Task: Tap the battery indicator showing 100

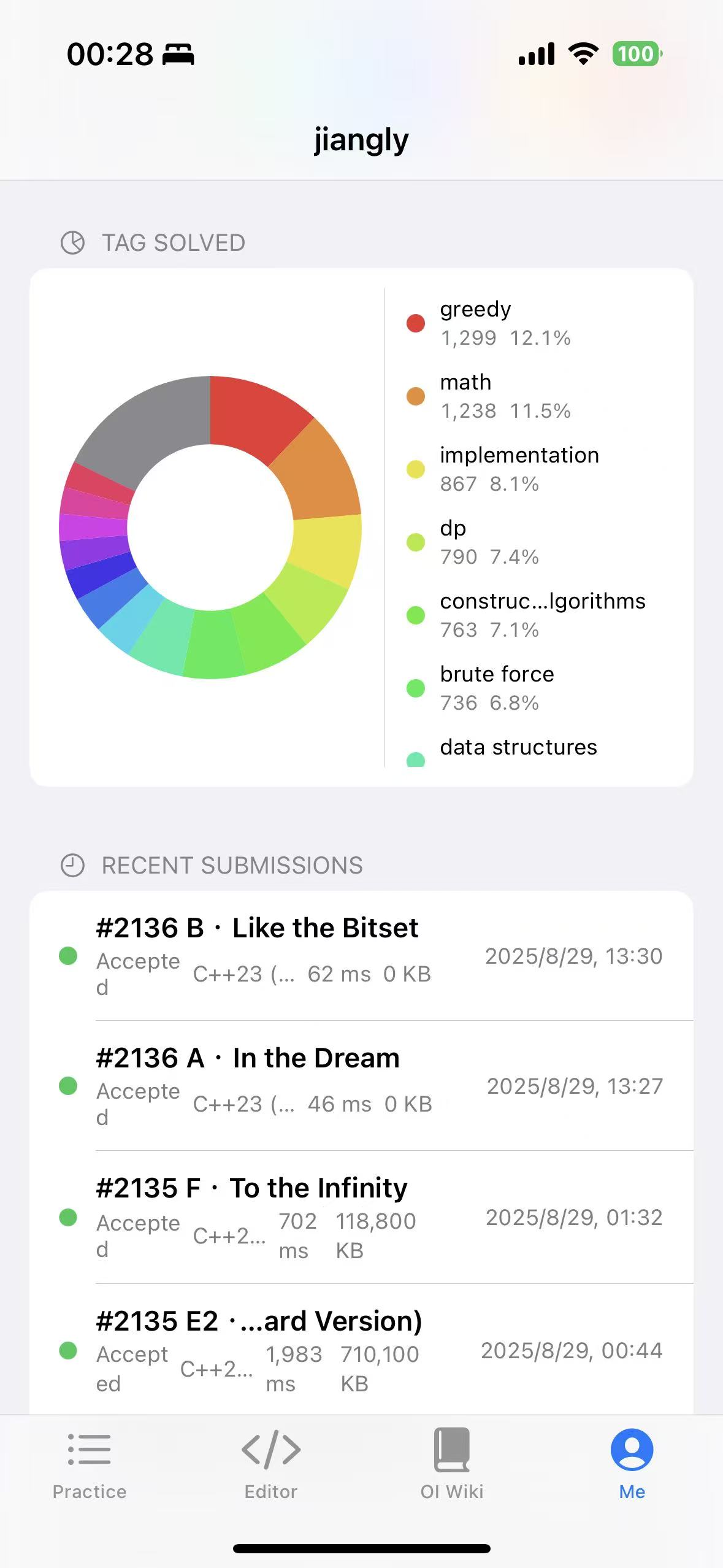Action: [x=636, y=55]
